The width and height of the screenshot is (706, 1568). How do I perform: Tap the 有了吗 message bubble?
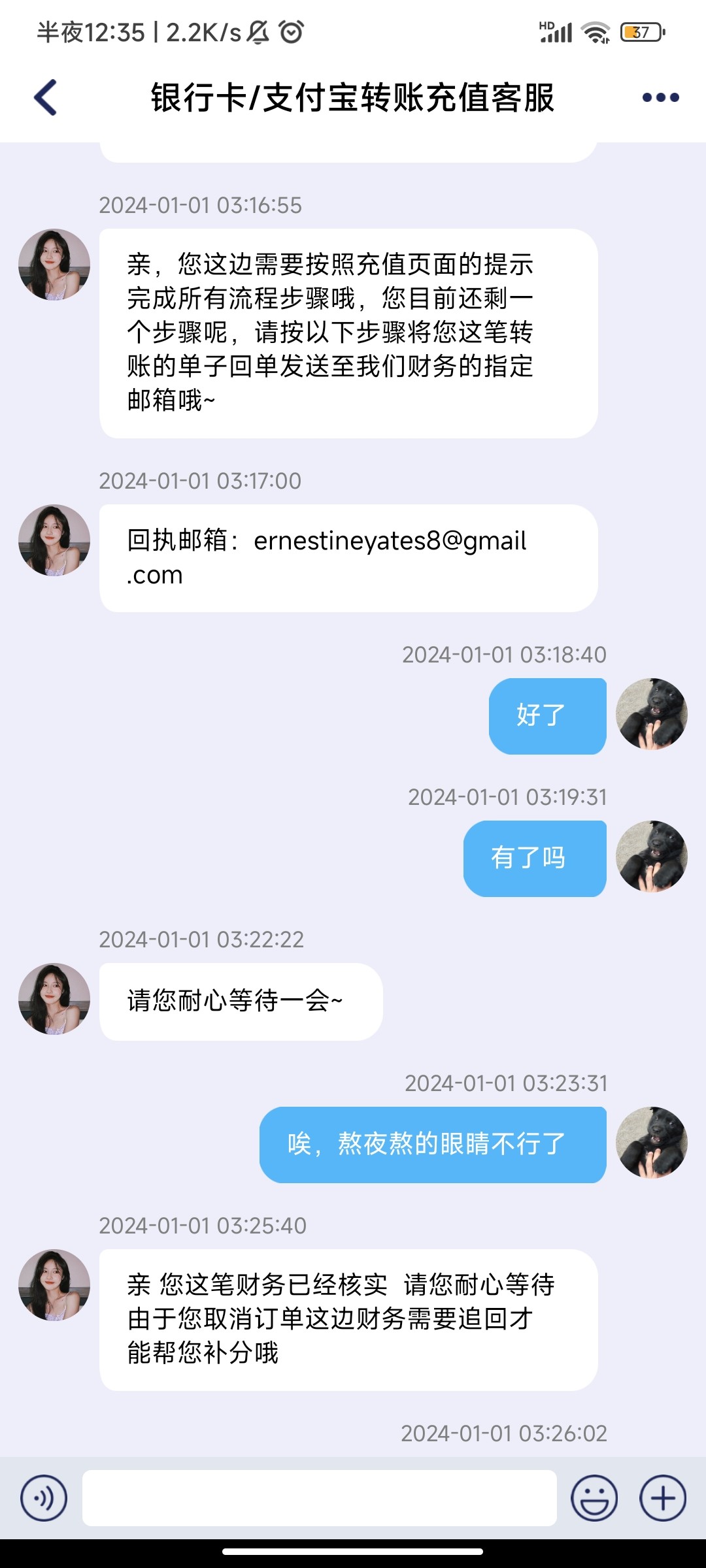tap(535, 858)
